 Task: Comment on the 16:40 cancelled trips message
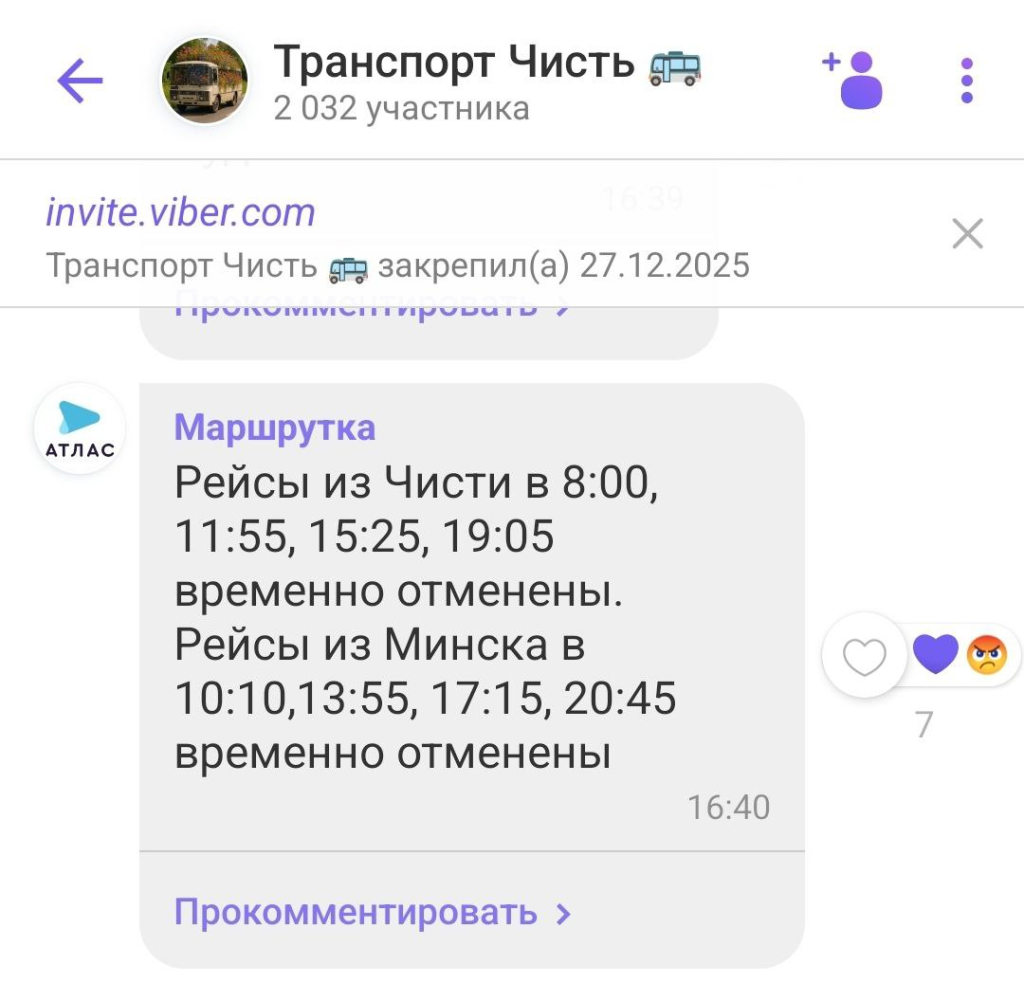[372, 912]
